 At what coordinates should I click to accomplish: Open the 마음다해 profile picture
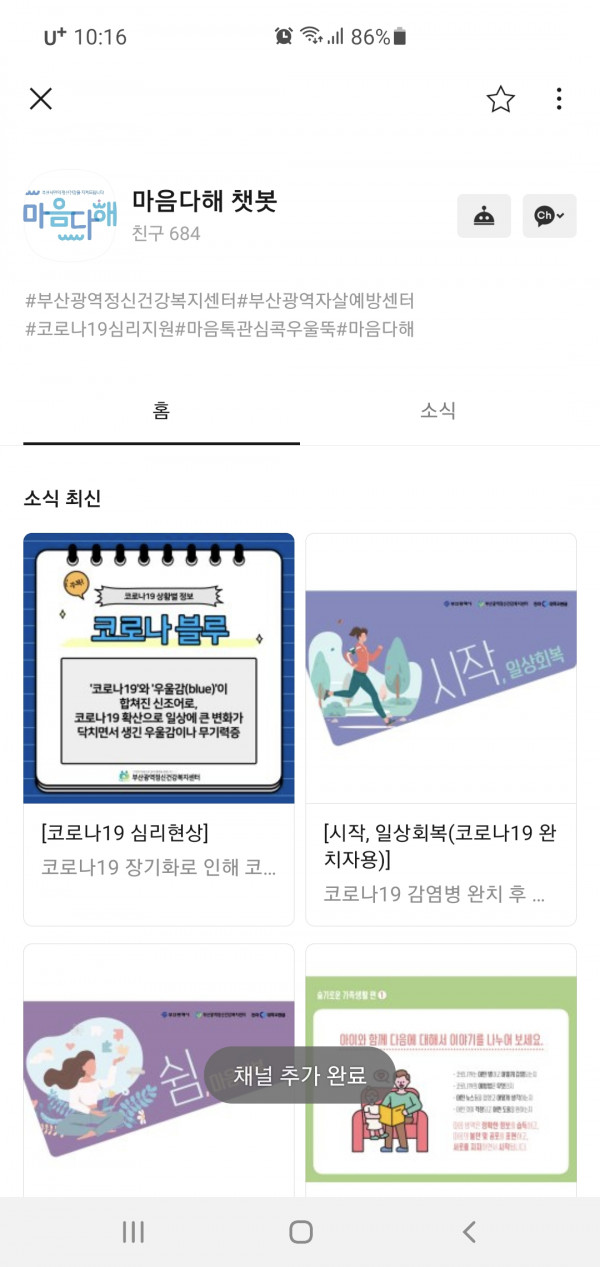point(70,216)
